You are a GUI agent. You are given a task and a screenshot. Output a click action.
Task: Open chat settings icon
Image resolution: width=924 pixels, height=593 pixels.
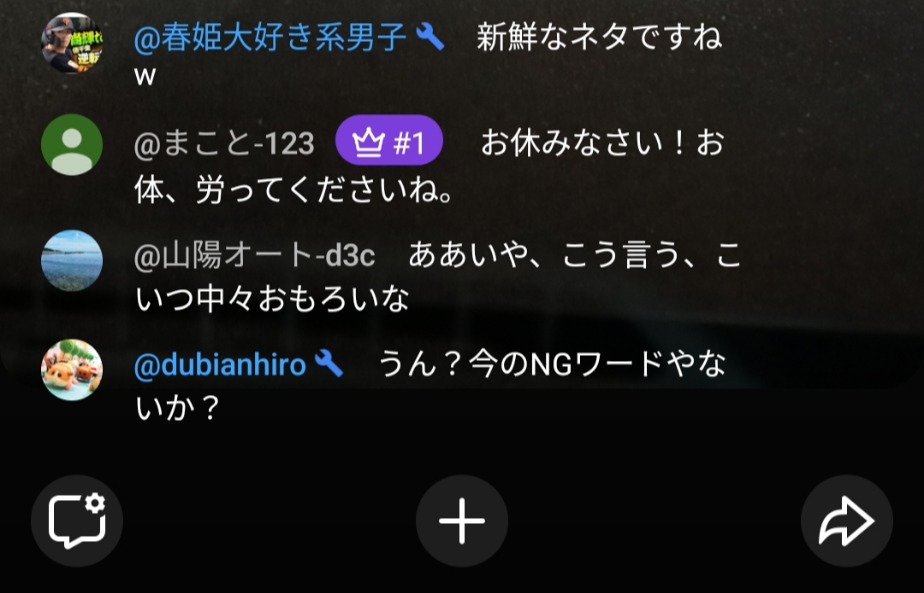click(77, 521)
